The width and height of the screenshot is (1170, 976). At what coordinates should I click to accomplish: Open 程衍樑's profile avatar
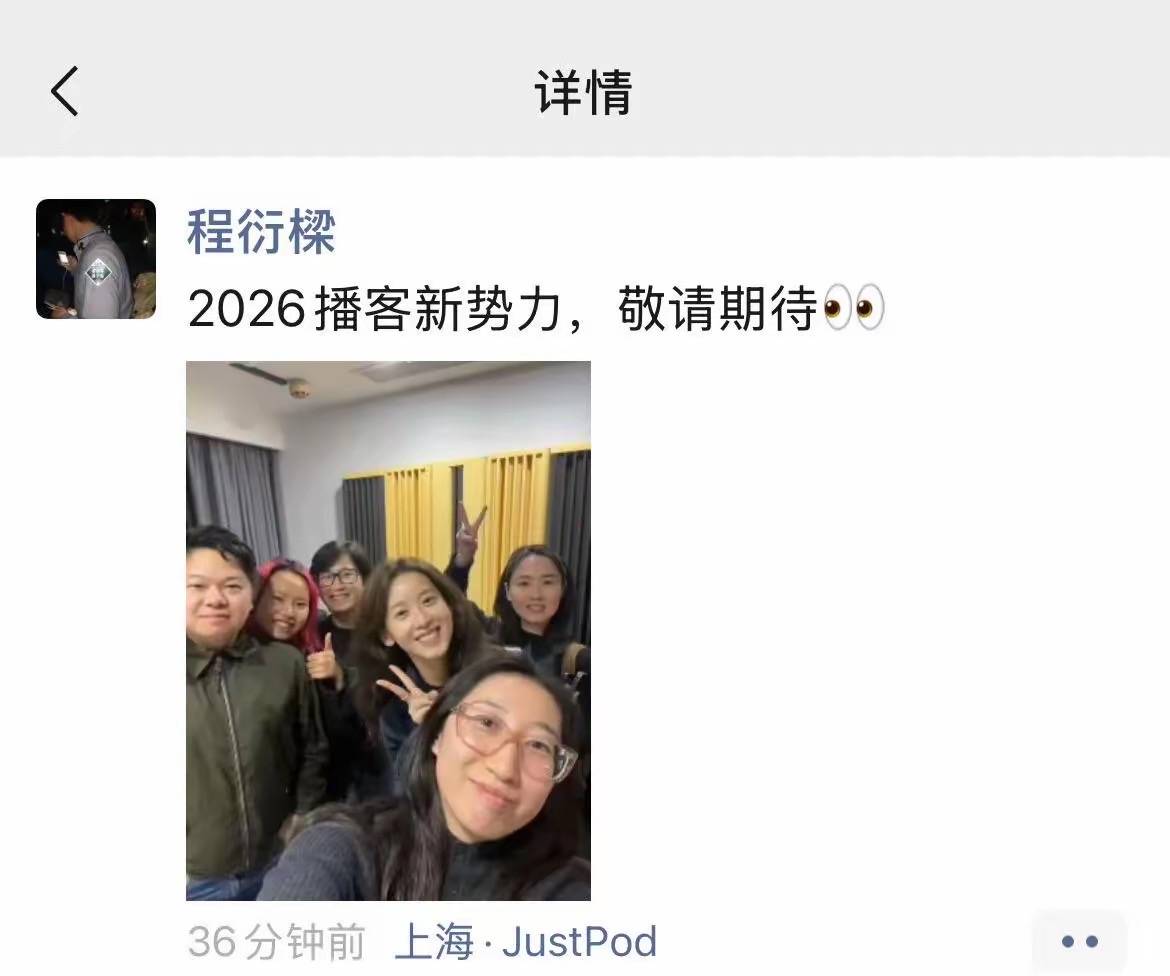[x=96, y=259]
